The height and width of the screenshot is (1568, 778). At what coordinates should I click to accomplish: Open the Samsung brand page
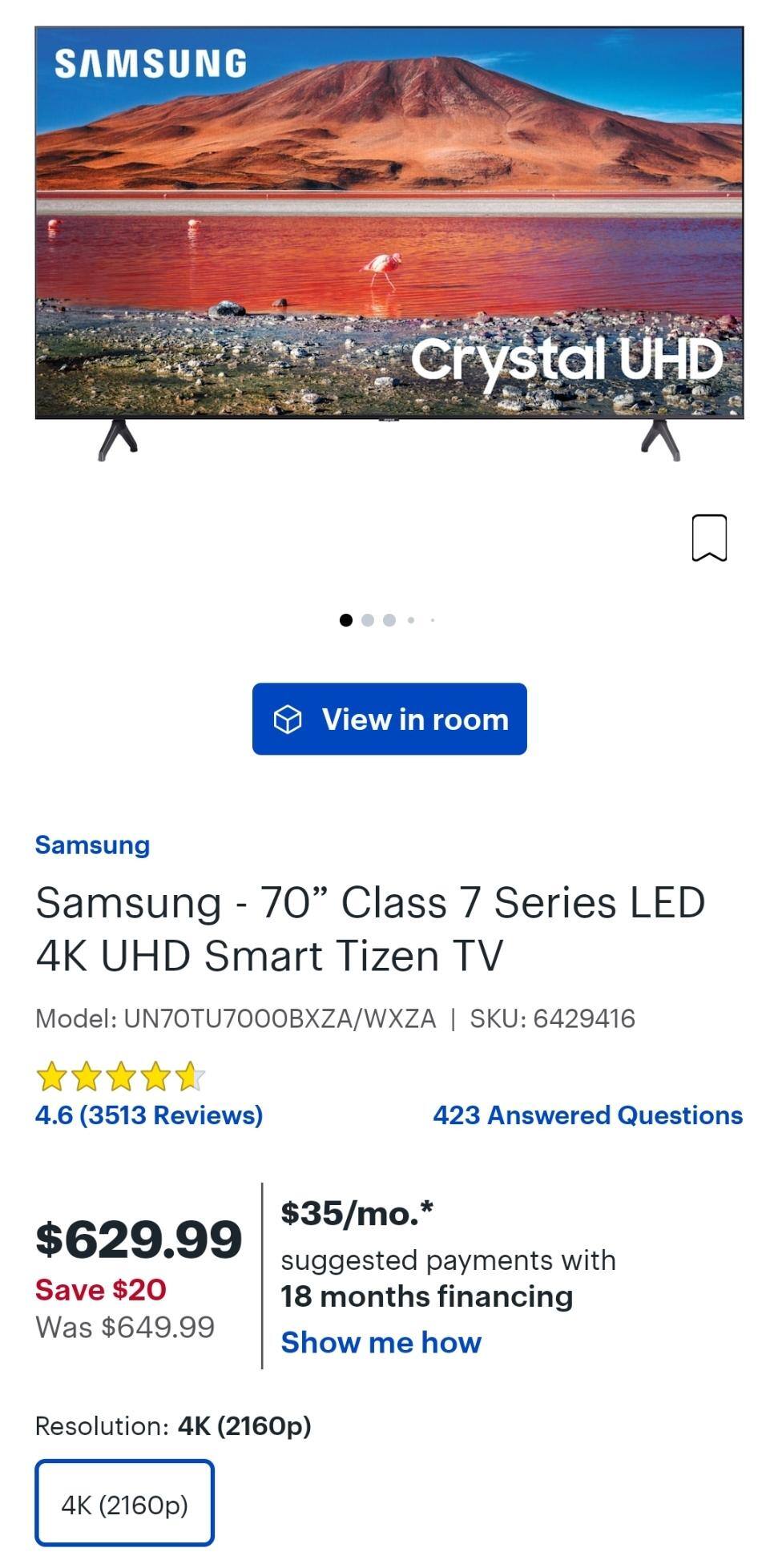click(x=92, y=844)
